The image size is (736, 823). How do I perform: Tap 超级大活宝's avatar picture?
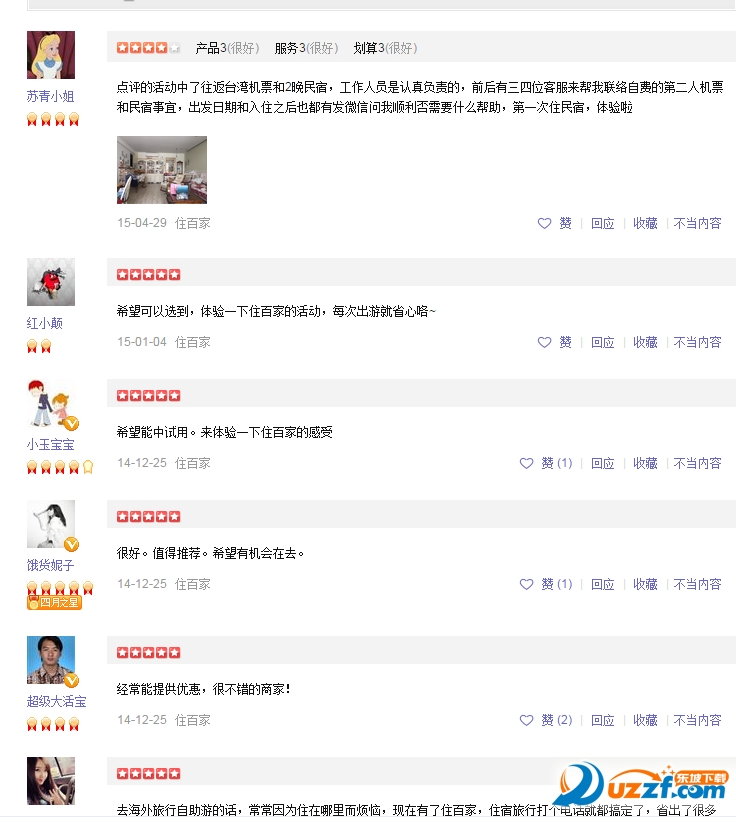[50, 659]
